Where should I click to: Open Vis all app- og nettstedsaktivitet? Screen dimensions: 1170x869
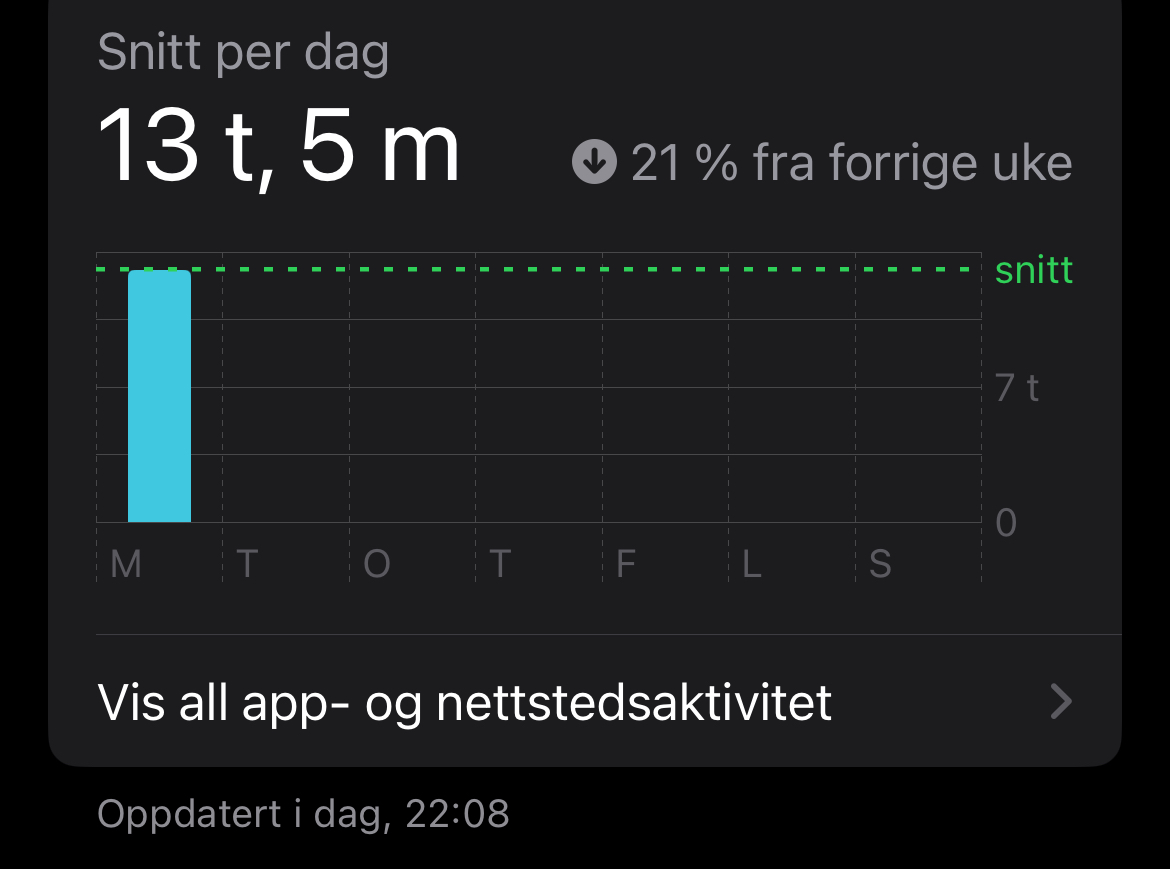(x=585, y=701)
